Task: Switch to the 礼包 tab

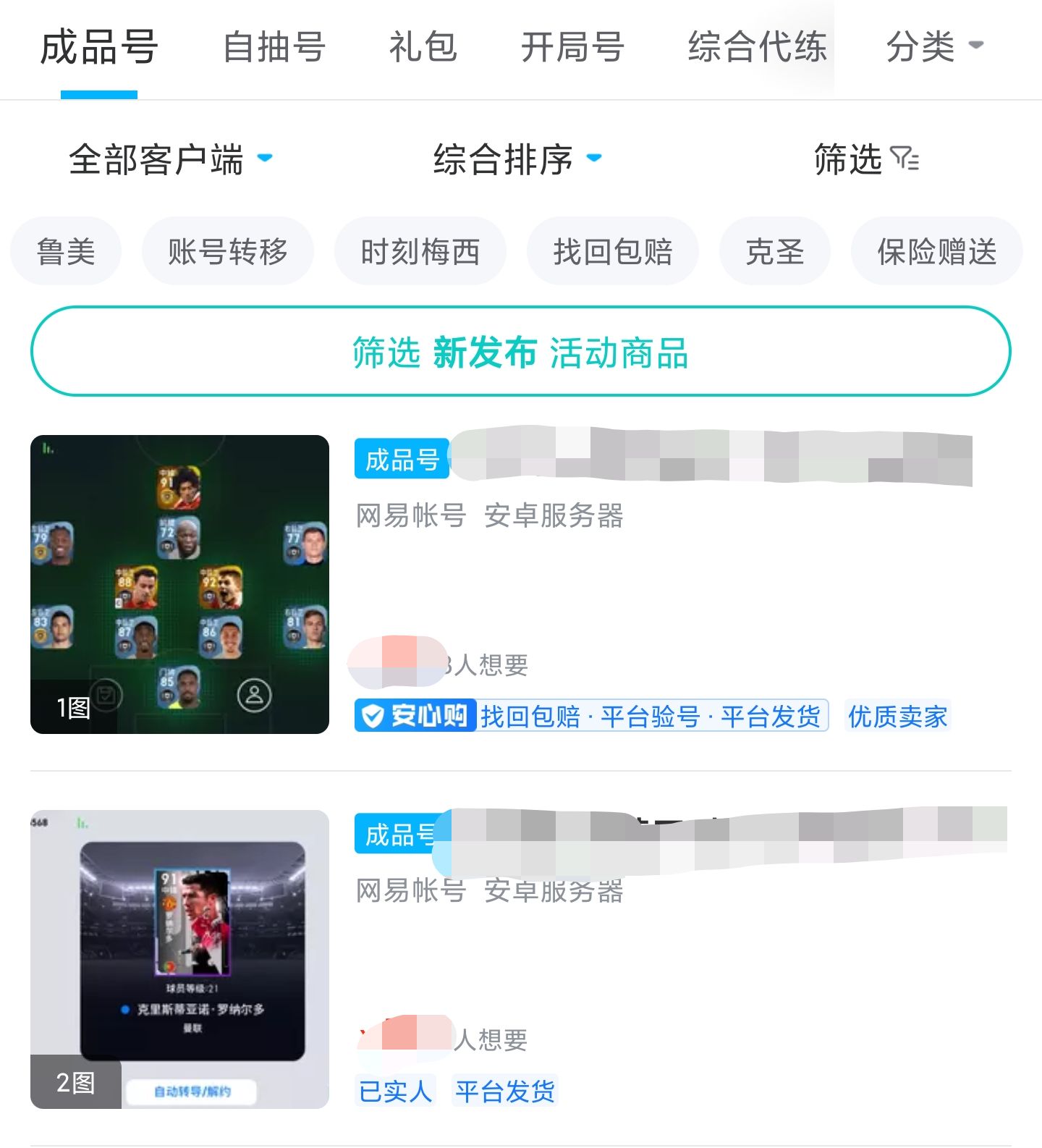Action: [423, 48]
